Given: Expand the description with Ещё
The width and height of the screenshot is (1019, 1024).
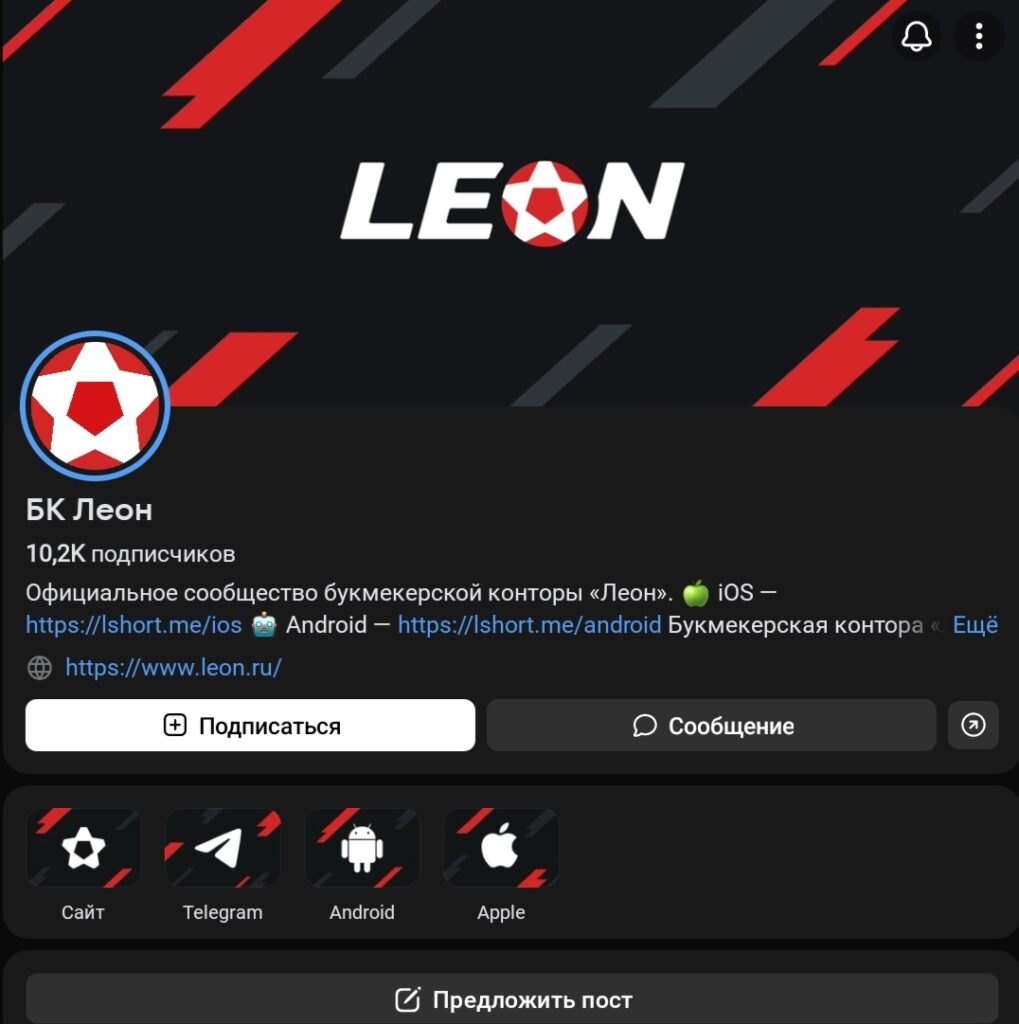Looking at the screenshot, I should 975,625.
